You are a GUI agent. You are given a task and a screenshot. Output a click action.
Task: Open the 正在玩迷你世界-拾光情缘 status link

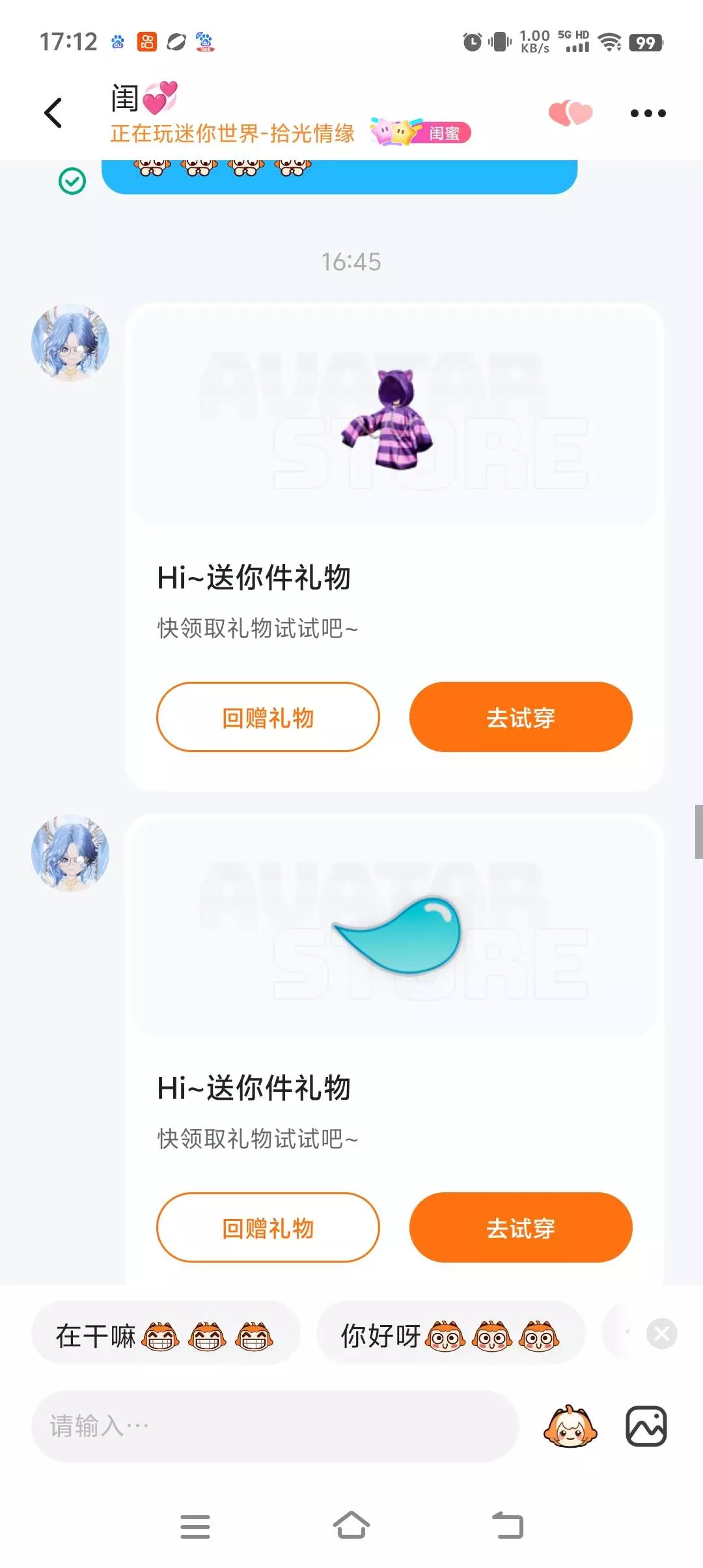click(x=232, y=133)
